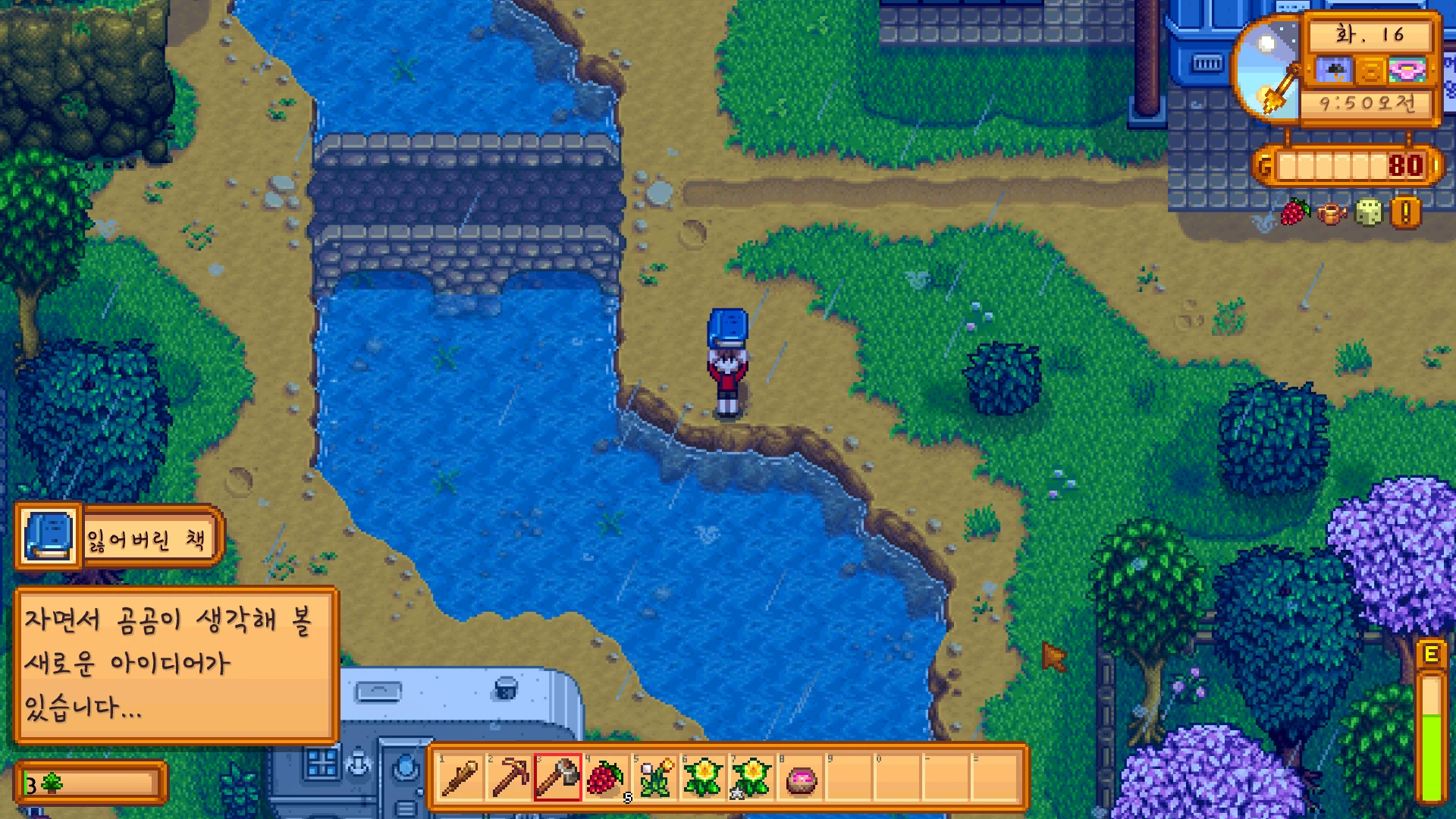The image size is (1456, 819).
Task: Select the wooden club in slot 1
Action: click(460, 778)
